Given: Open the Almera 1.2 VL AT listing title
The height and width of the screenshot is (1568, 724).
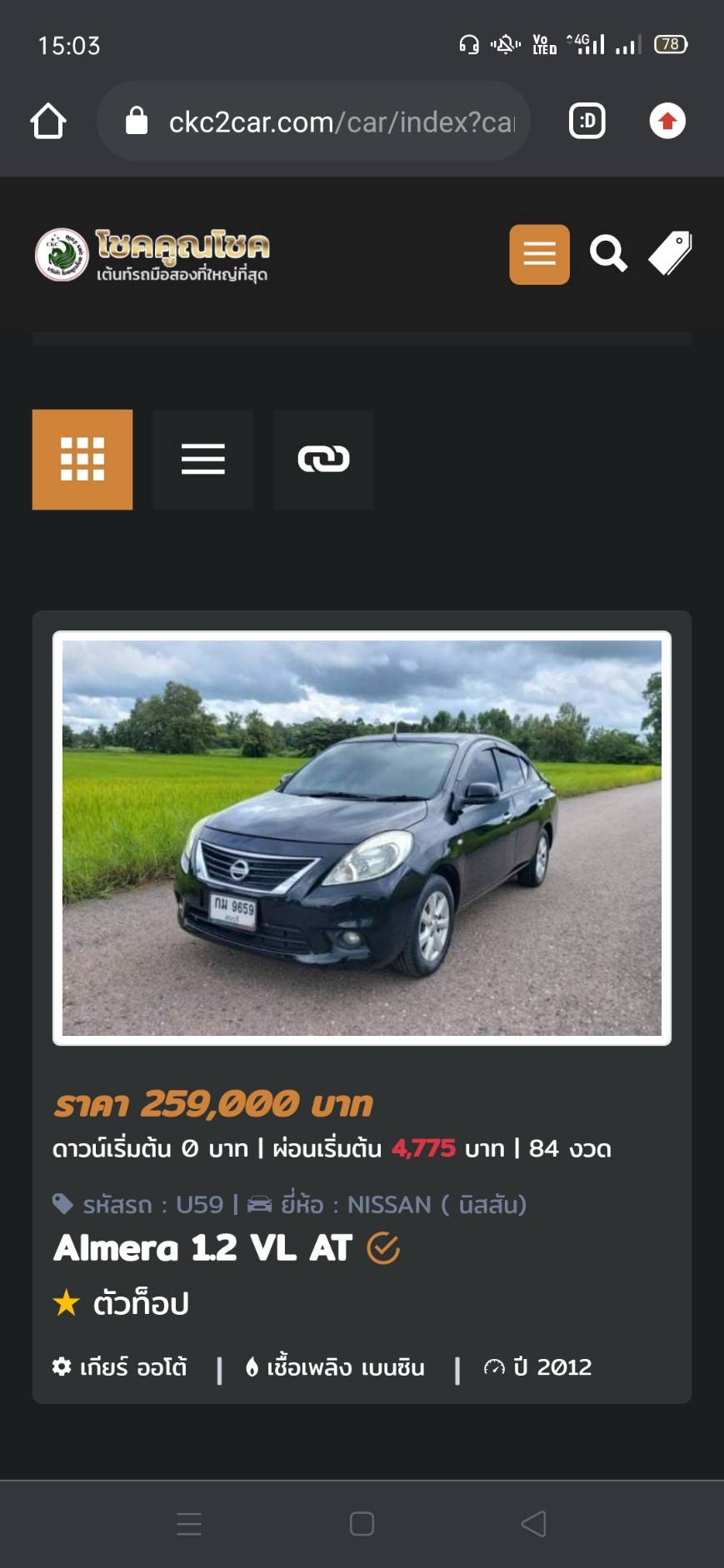Looking at the screenshot, I should (x=202, y=1248).
